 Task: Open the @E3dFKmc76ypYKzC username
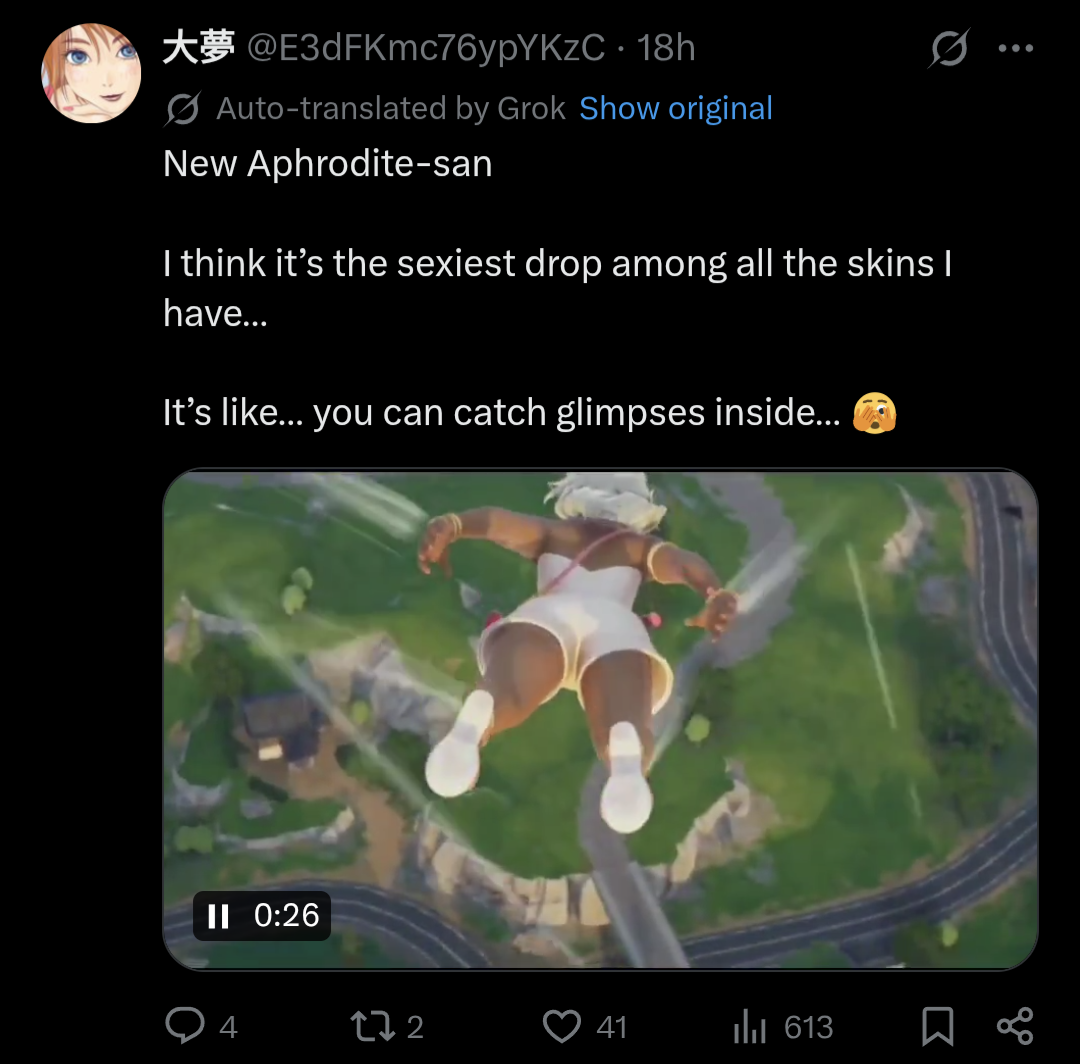point(426,48)
